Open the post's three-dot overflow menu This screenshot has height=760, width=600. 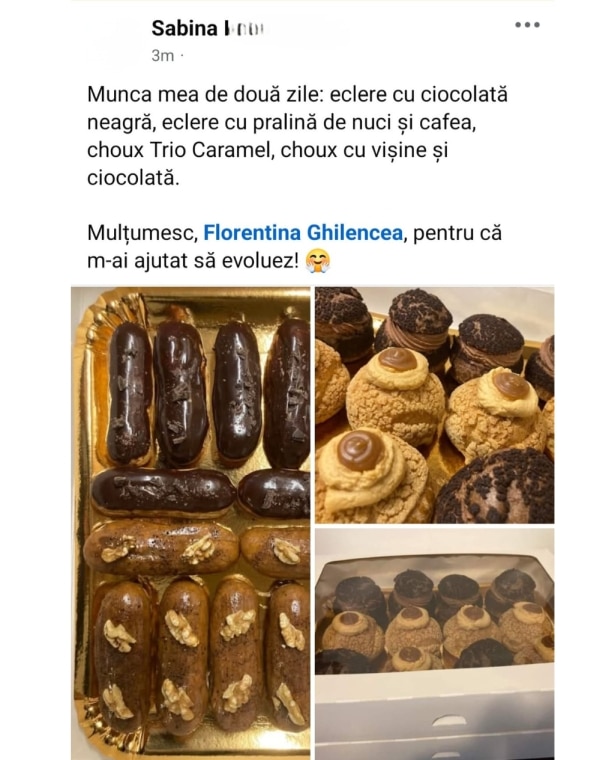[527, 25]
